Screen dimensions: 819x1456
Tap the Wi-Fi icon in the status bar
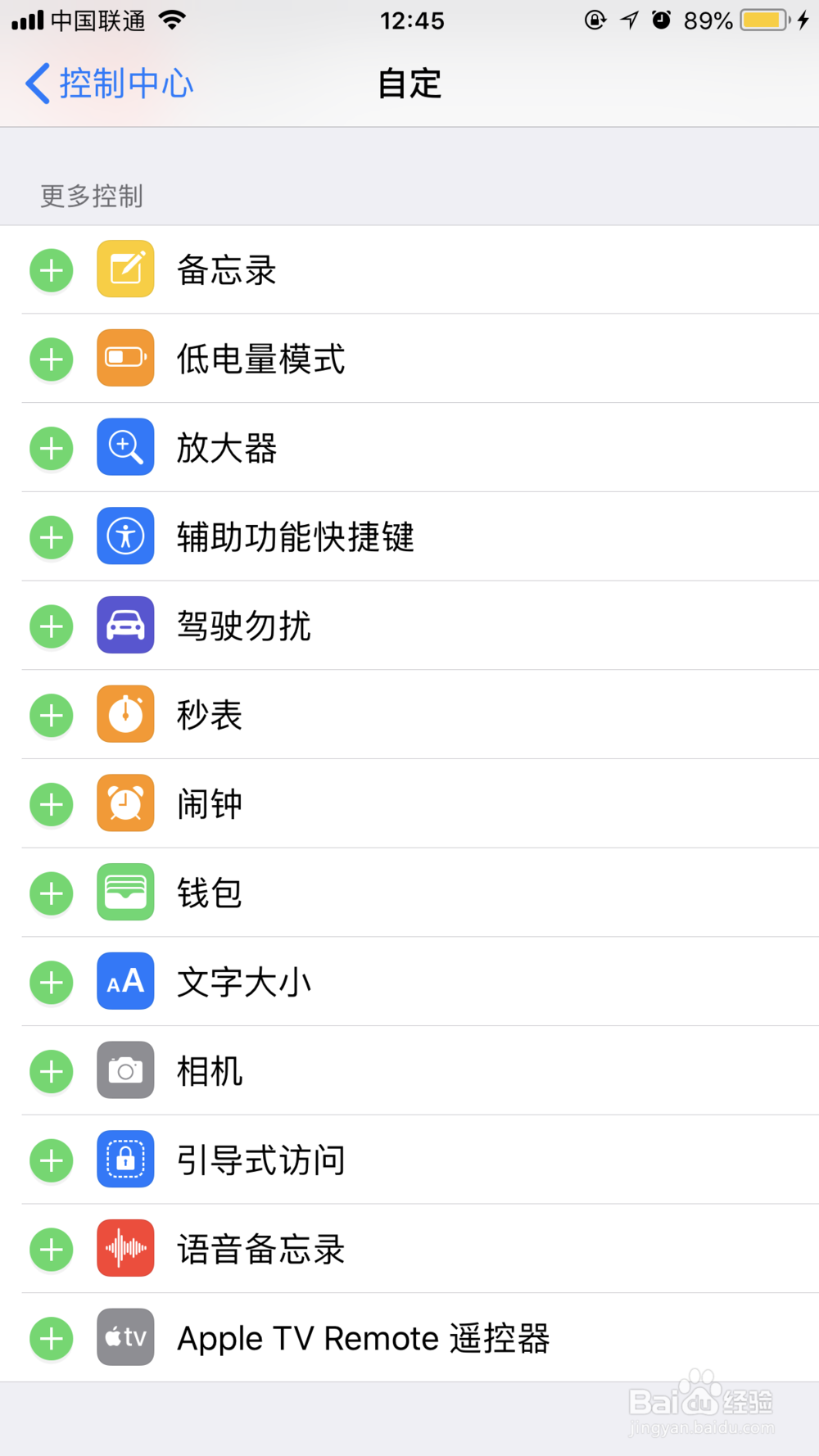(x=169, y=20)
